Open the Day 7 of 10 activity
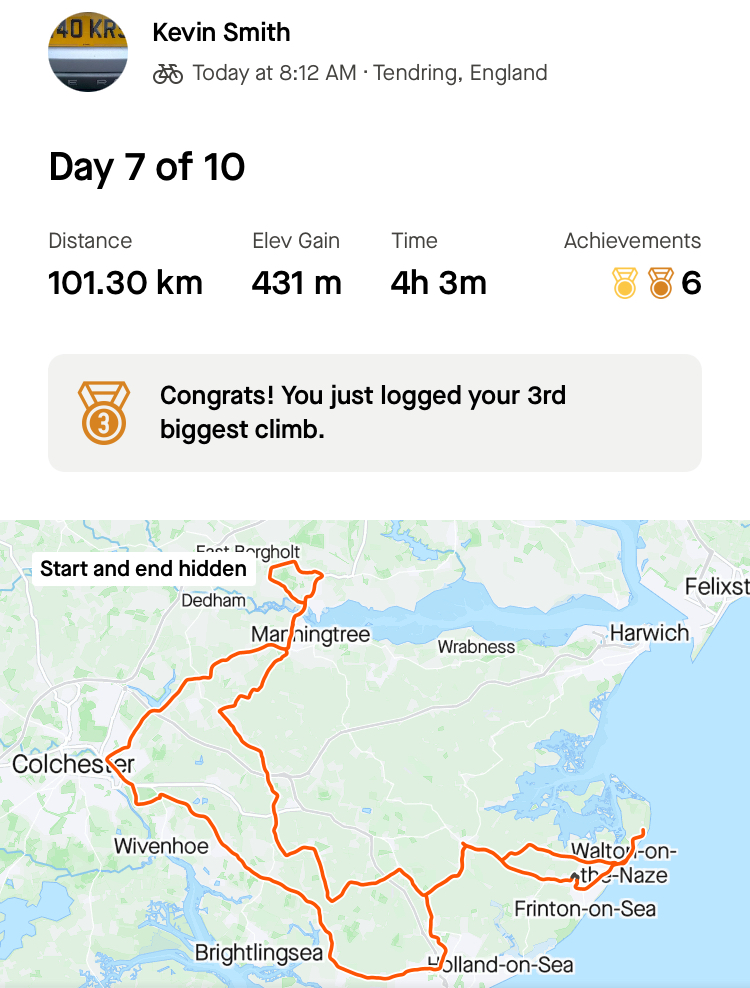The image size is (750, 988). pos(147,166)
